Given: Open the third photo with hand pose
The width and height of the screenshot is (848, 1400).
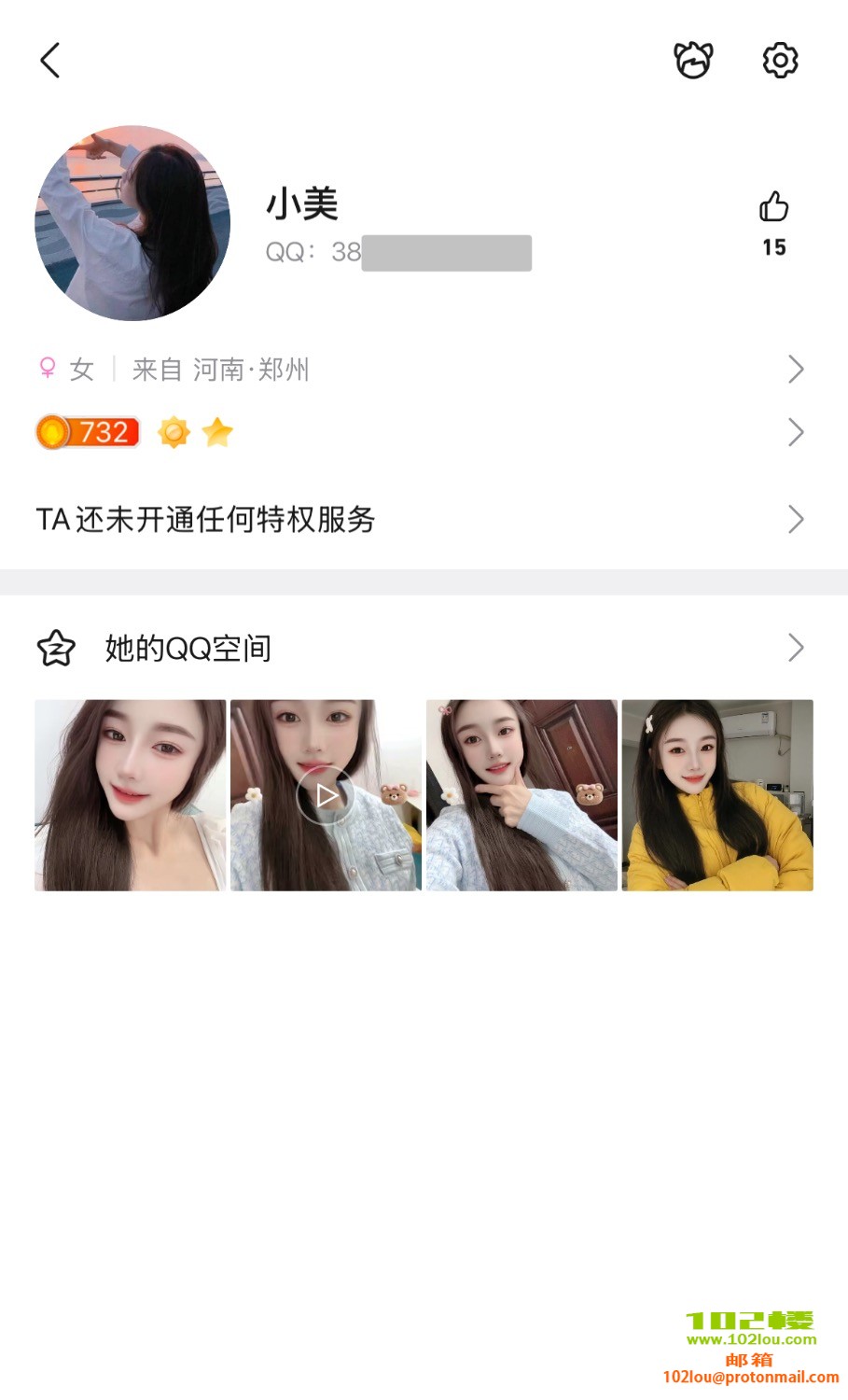Looking at the screenshot, I should (x=521, y=795).
